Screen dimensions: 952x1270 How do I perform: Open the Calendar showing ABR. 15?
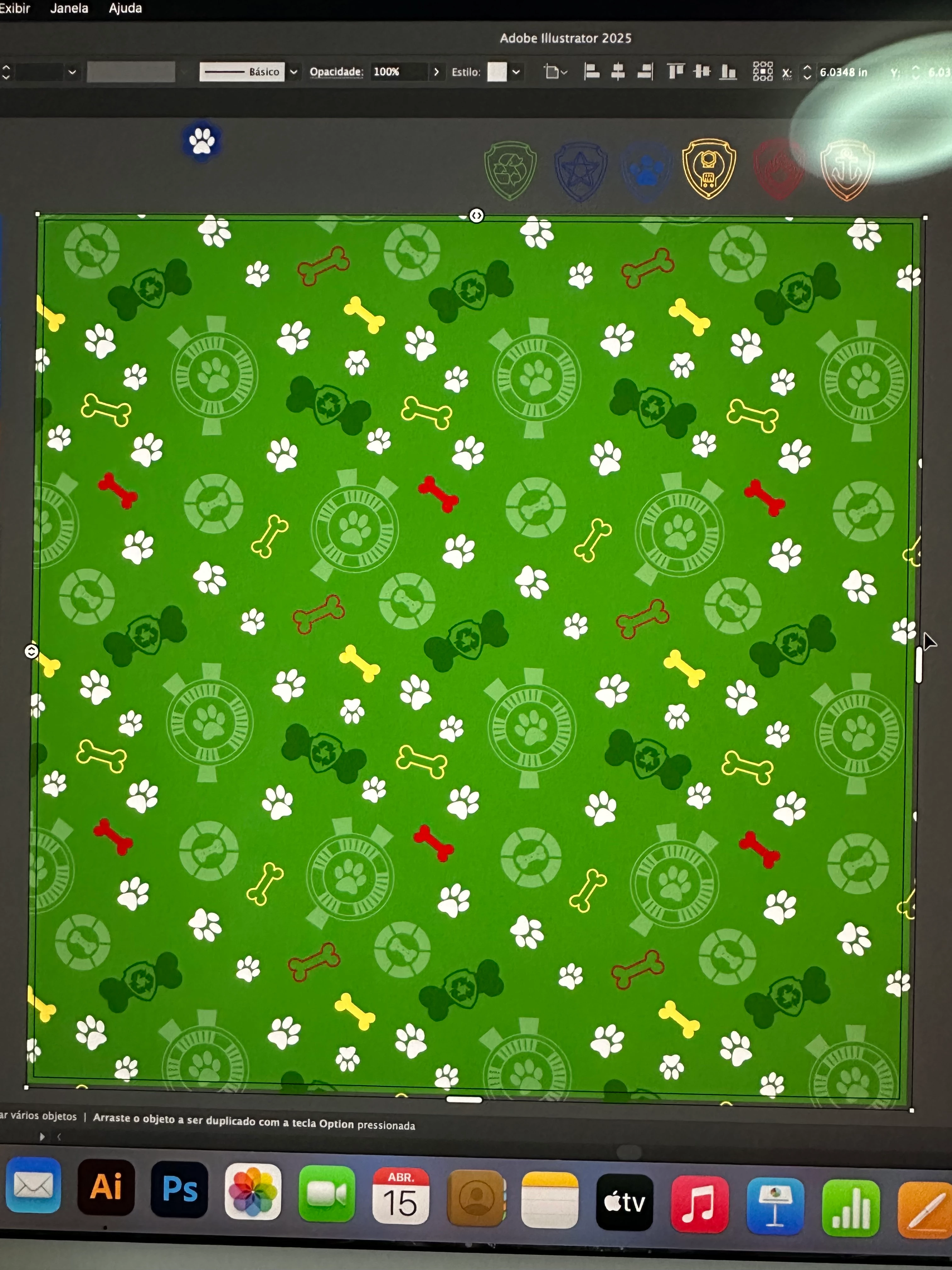coord(400,1196)
